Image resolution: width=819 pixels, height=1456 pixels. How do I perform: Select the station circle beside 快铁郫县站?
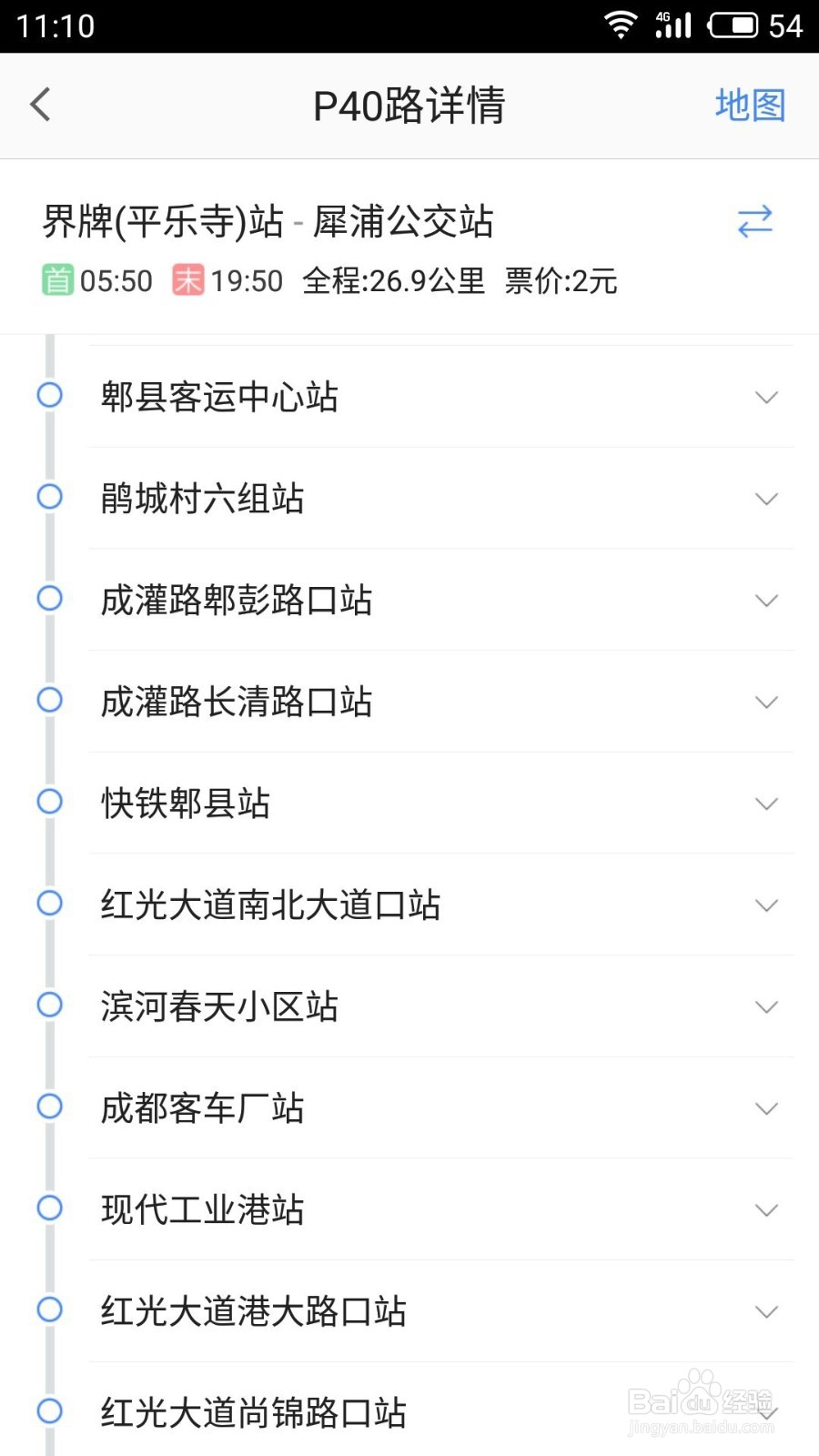[x=48, y=802]
